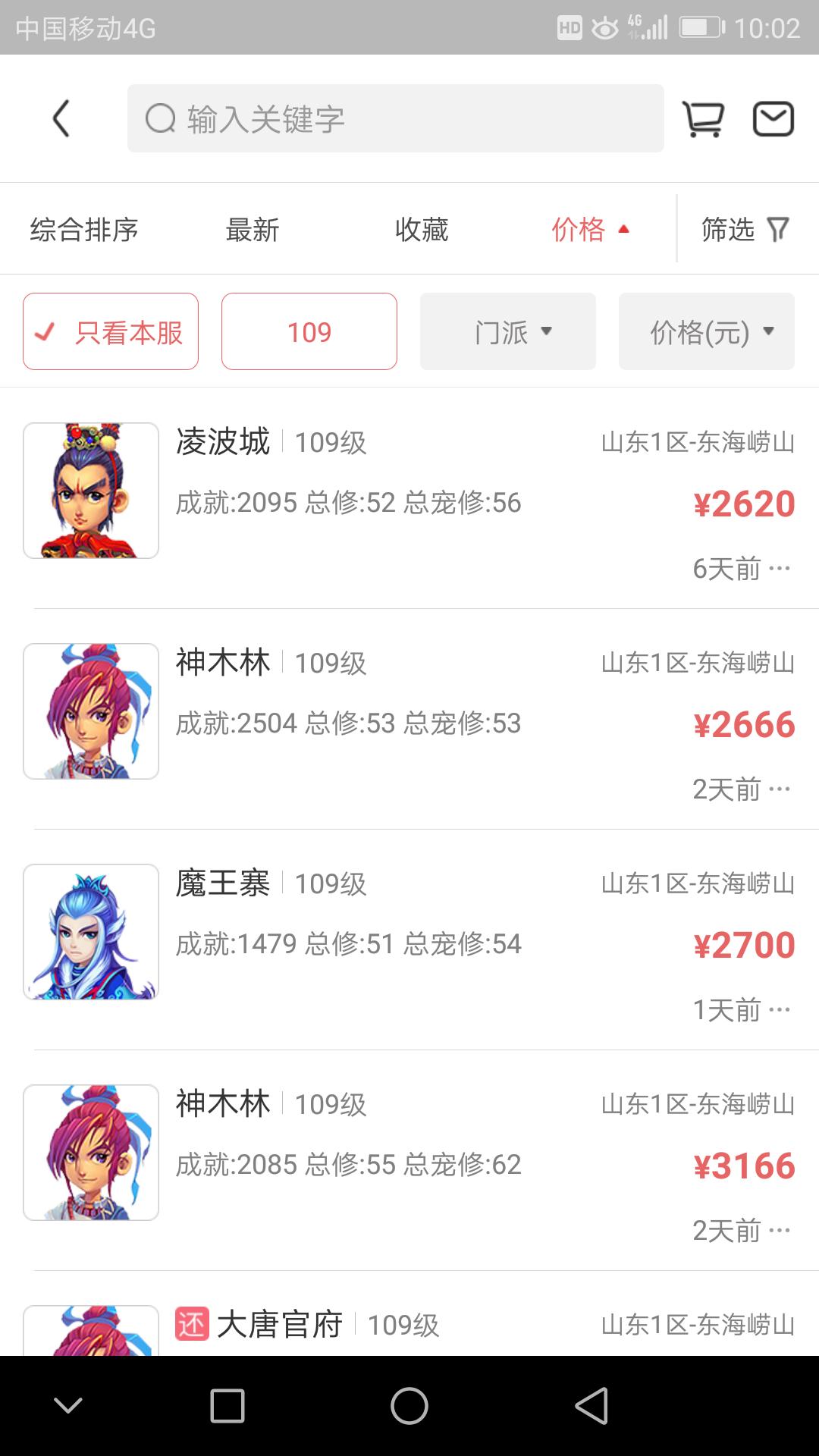The image size is (819, 1456).
Task: Go back using the top-left arrow
Action: 61,119
